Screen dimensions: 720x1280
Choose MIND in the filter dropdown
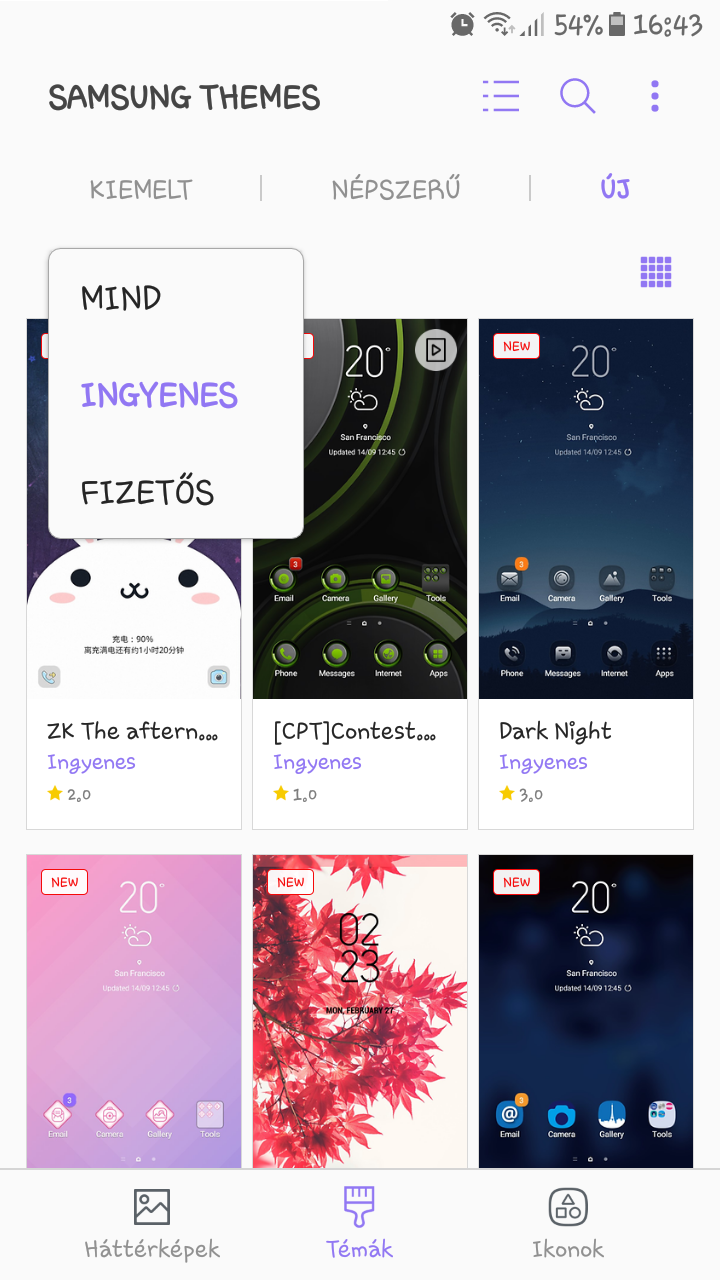click(x=121, y=298)
